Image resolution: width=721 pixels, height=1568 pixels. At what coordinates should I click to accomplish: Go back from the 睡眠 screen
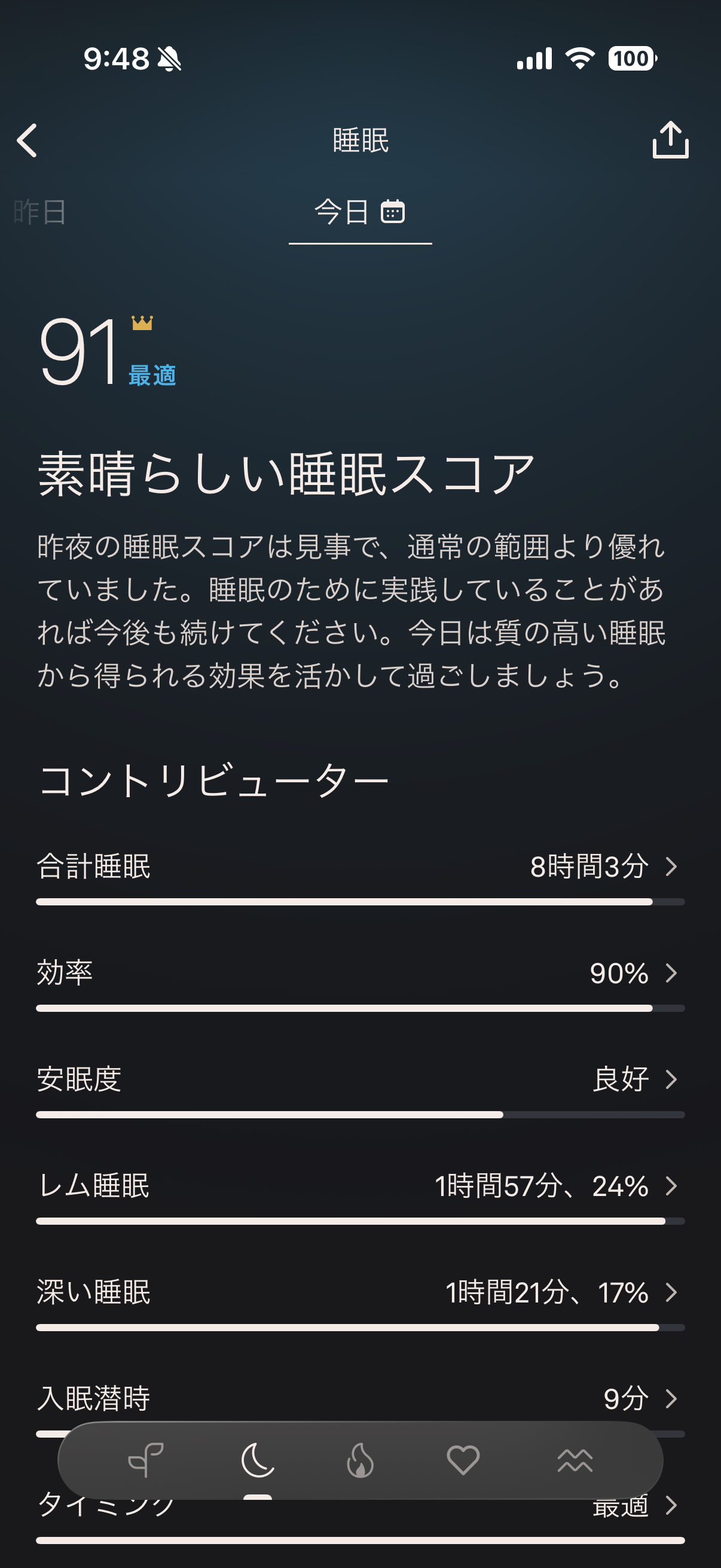click(x=28, y=141)
